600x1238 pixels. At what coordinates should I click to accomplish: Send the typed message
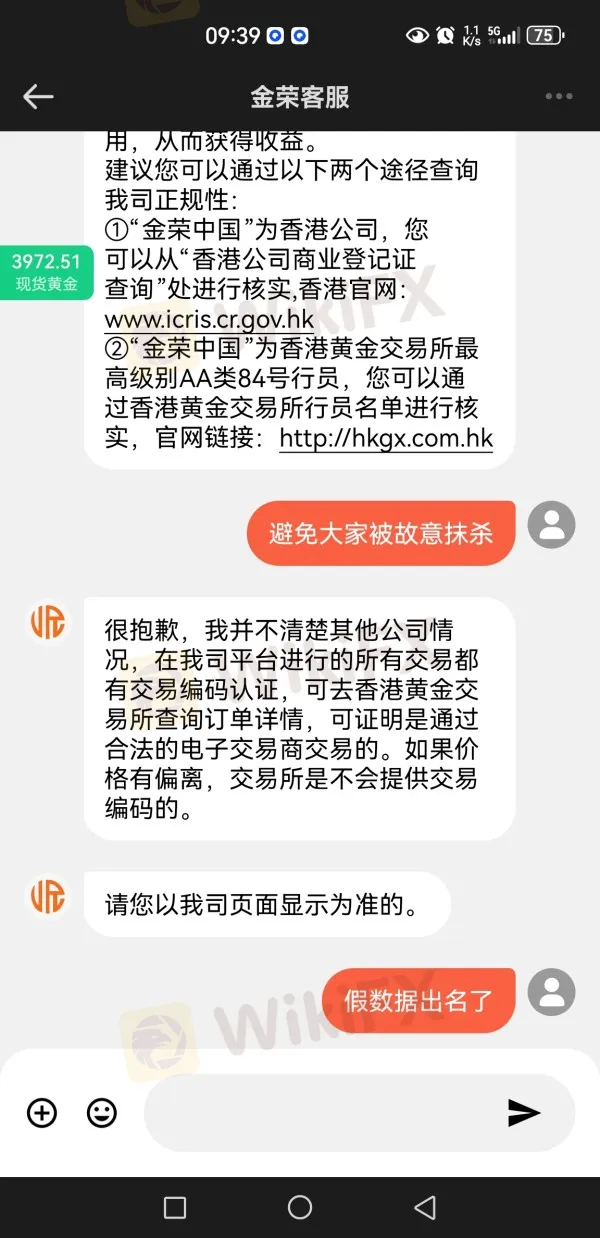pos(524,1112)
